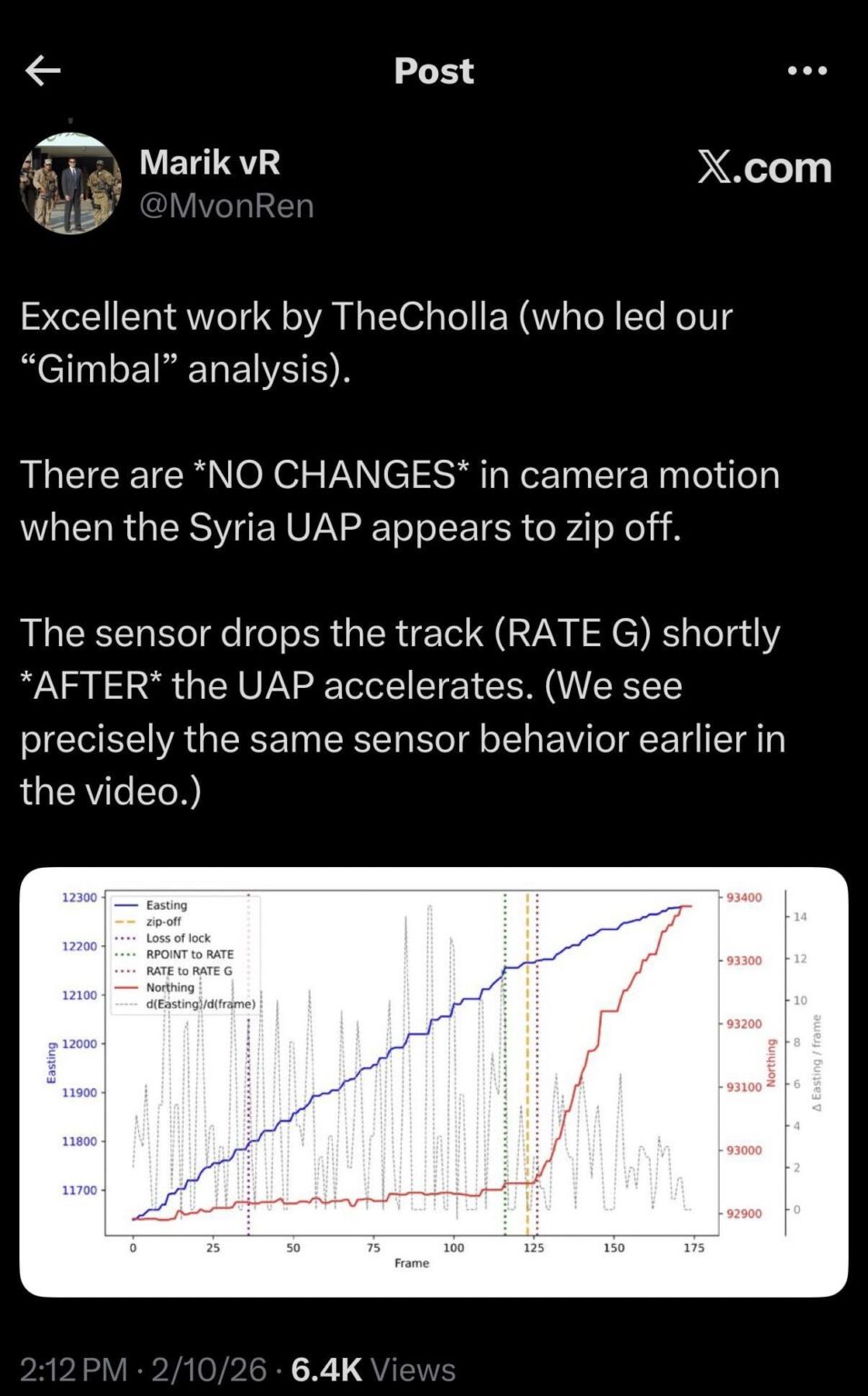Expand the post options via the ellipsis

(807, 71)
